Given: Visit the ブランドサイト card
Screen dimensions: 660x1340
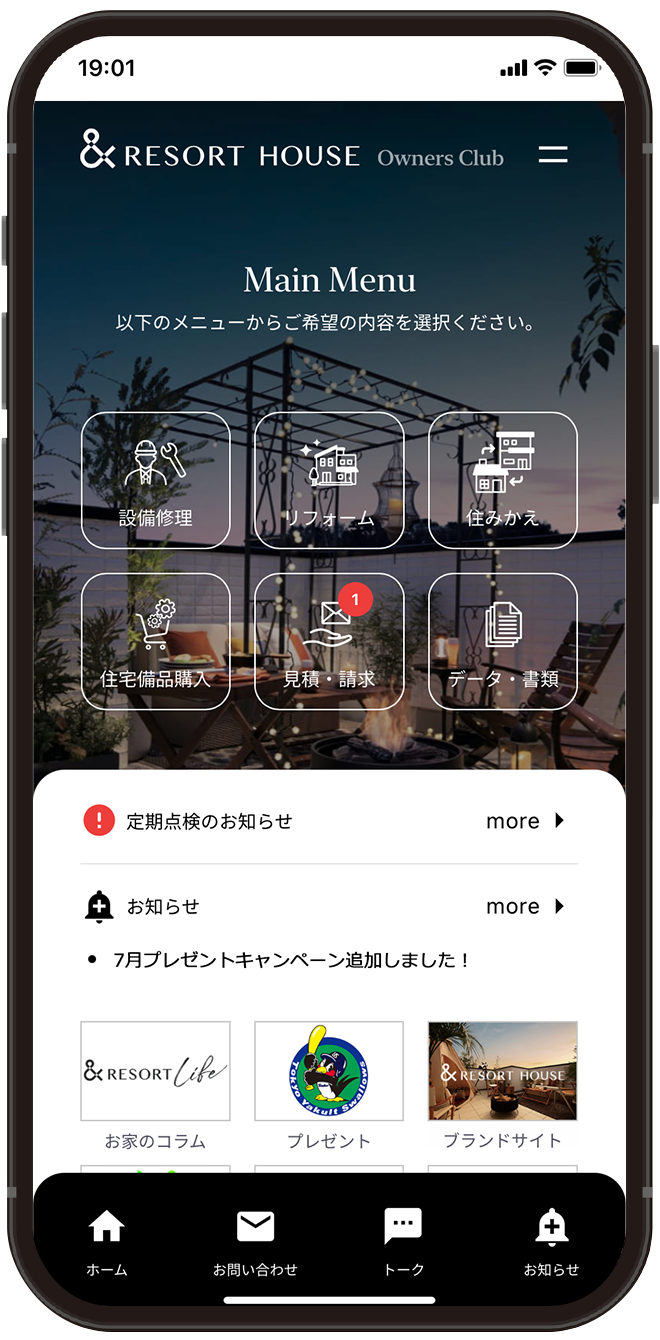Looking at the screenshot, I should coord(503,1072).
